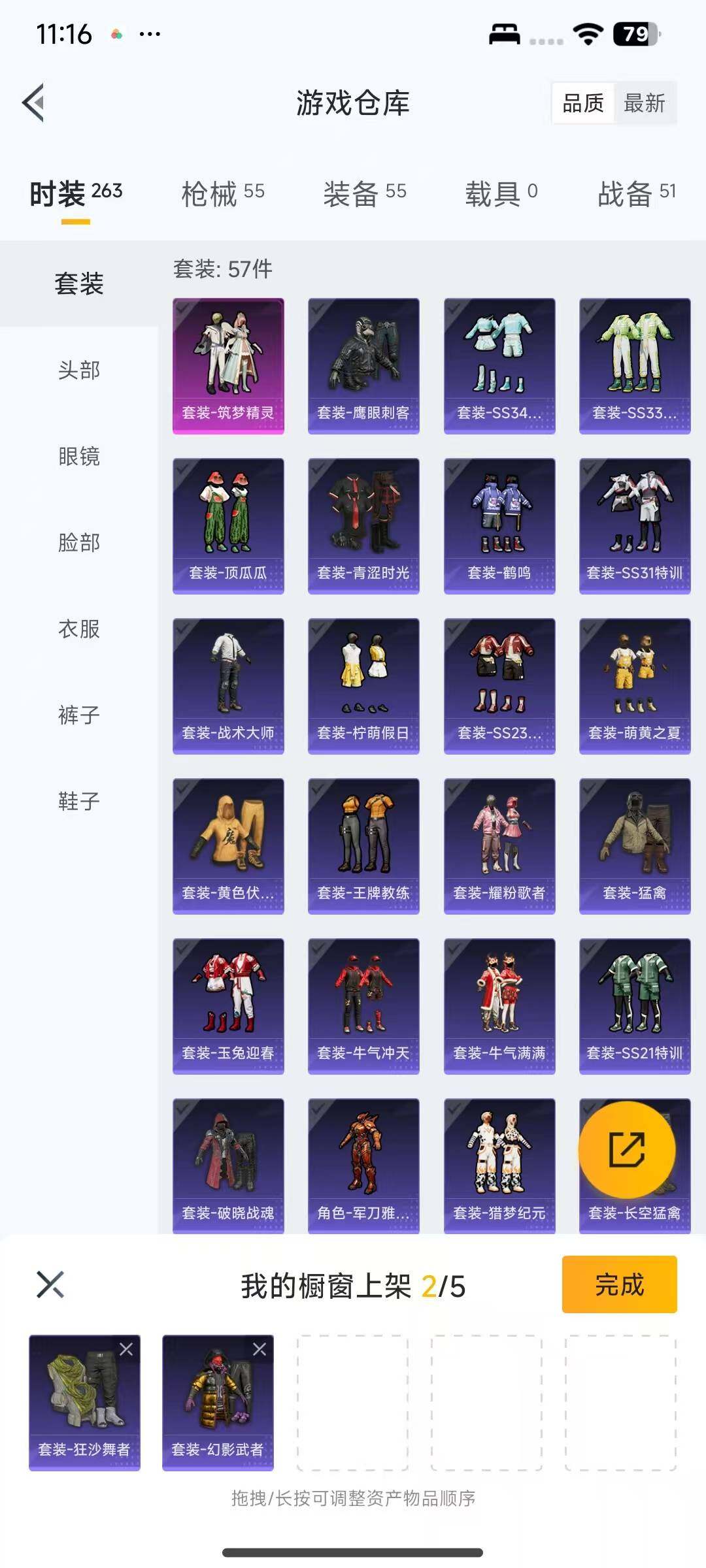Select the 眼镜 category
The image size is (706, 1568).
pos(79,457)
